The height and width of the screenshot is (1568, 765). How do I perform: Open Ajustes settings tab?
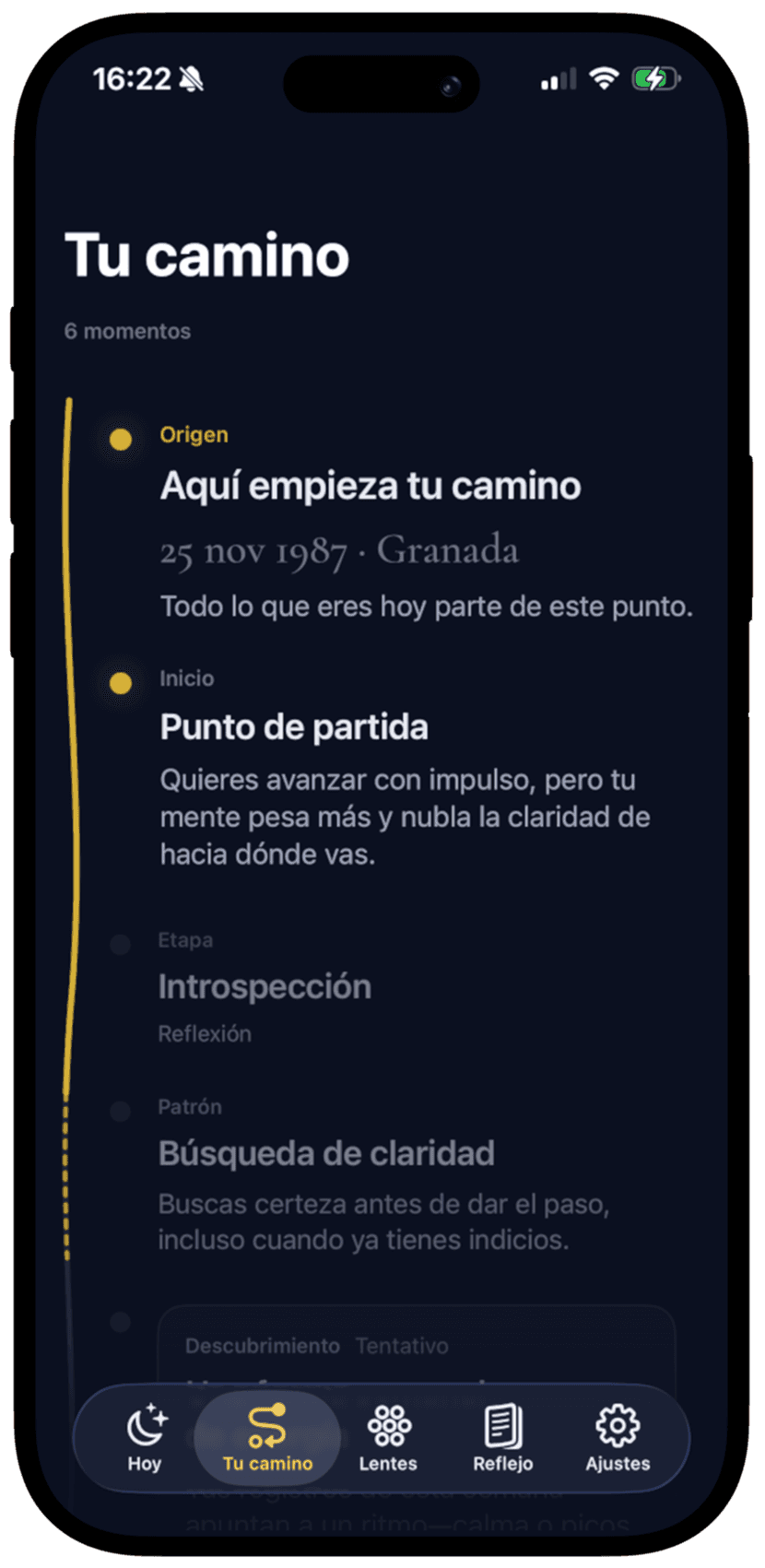point(618,1437)
